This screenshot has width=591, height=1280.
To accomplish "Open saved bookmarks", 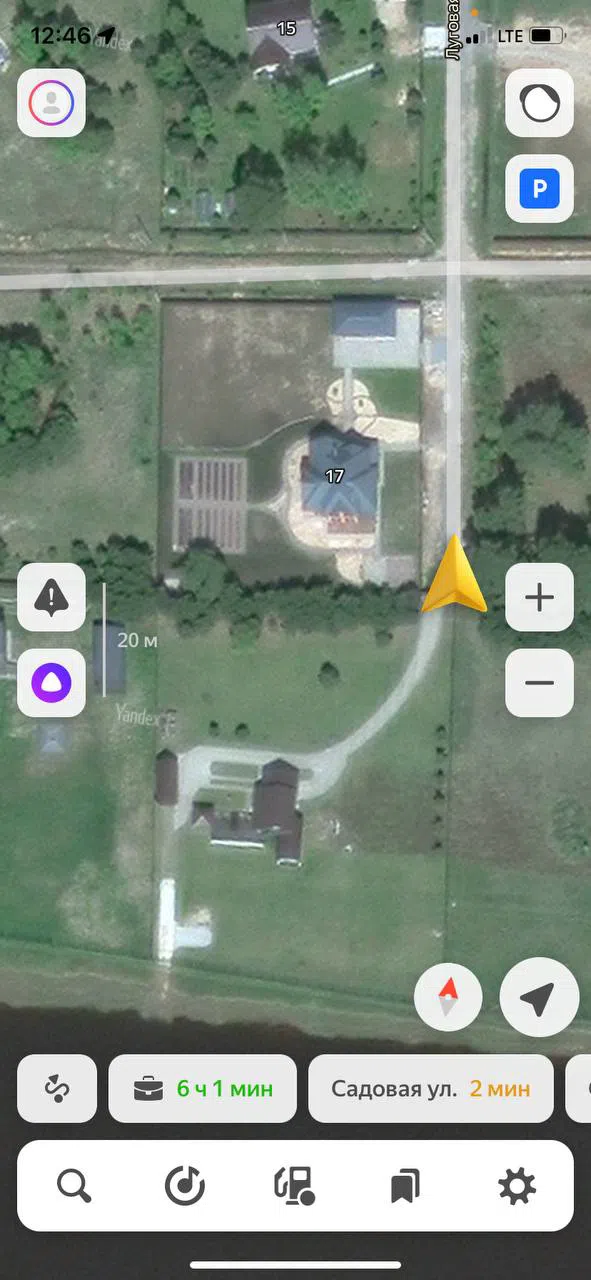I will [x=405, y=1186].
